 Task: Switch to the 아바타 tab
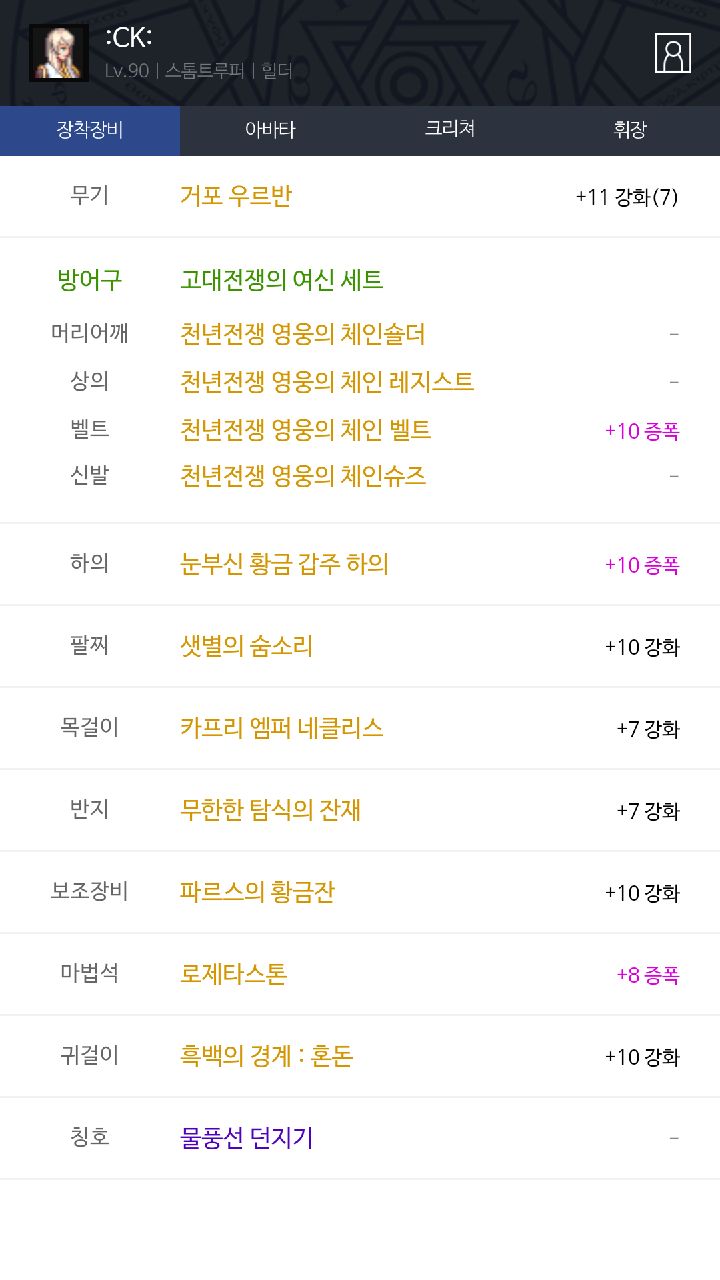click(270, 130)
